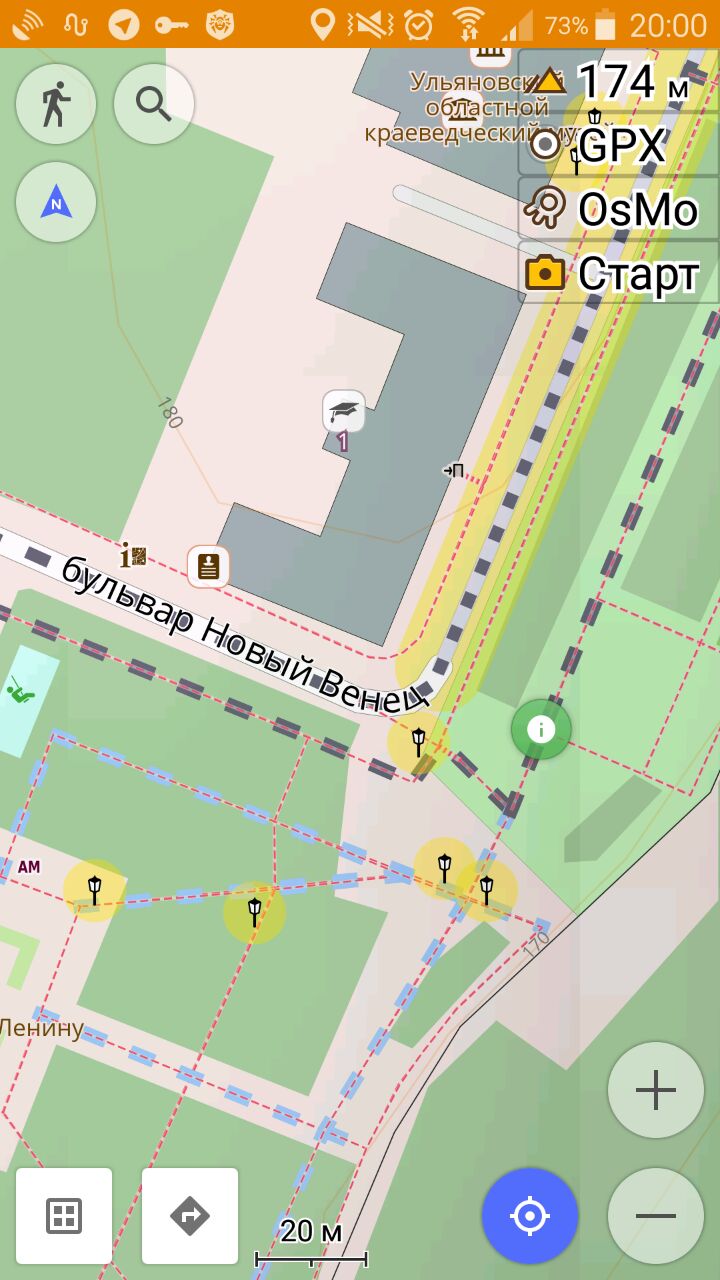Center the map on my location

point(530,1216)
